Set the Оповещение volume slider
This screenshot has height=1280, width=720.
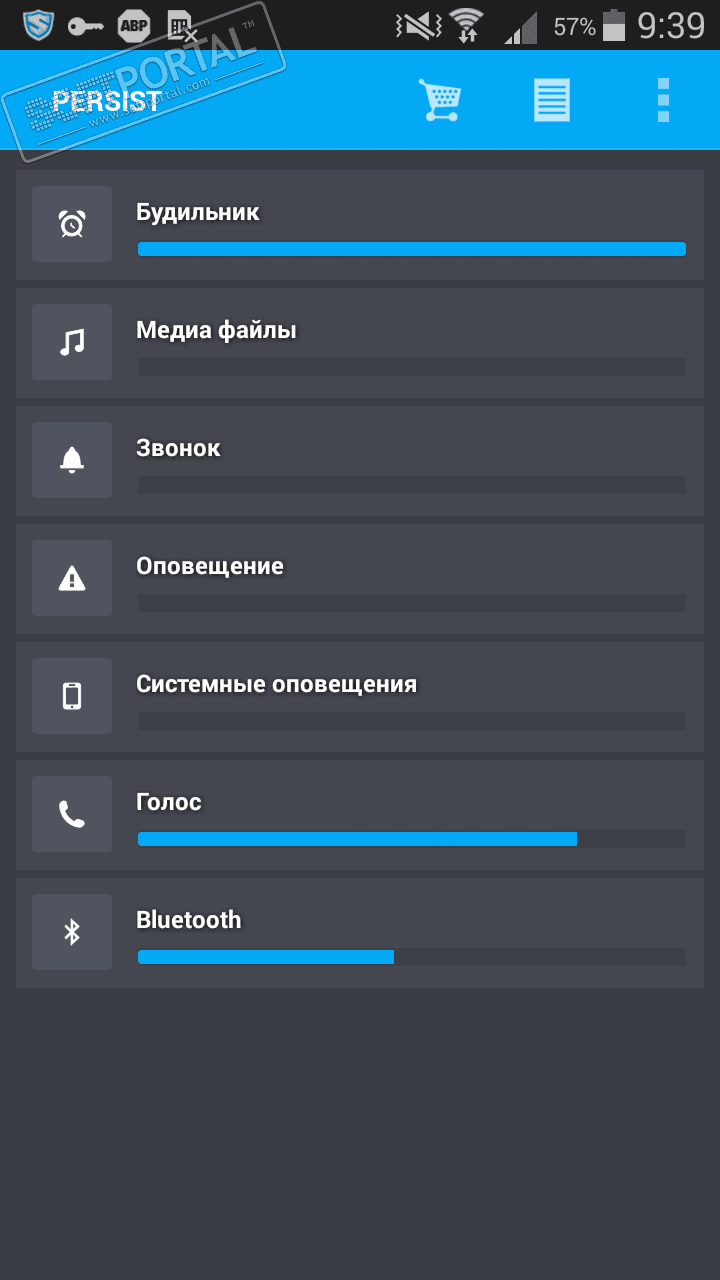coord(411,603)
